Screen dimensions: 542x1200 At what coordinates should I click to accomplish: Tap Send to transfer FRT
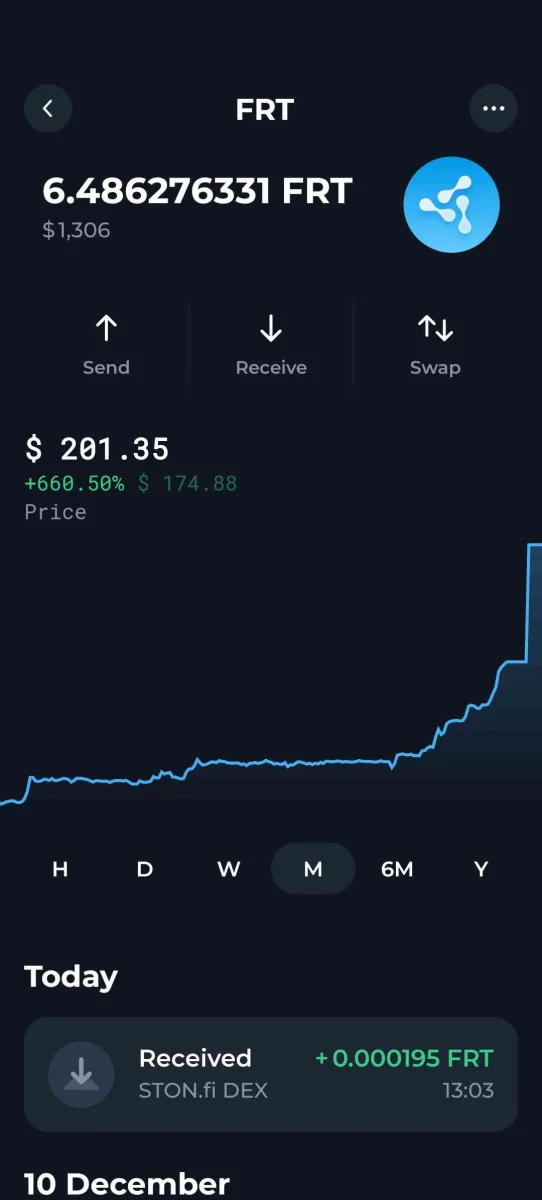click(106, 345)
